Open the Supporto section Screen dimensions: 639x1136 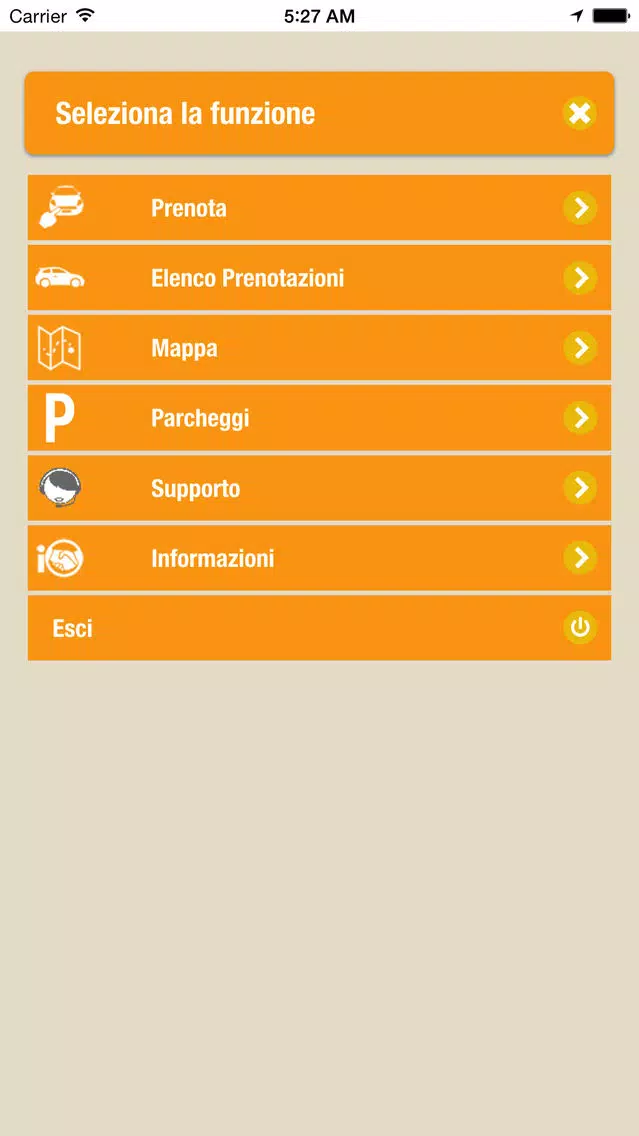[x=319, y=488]
